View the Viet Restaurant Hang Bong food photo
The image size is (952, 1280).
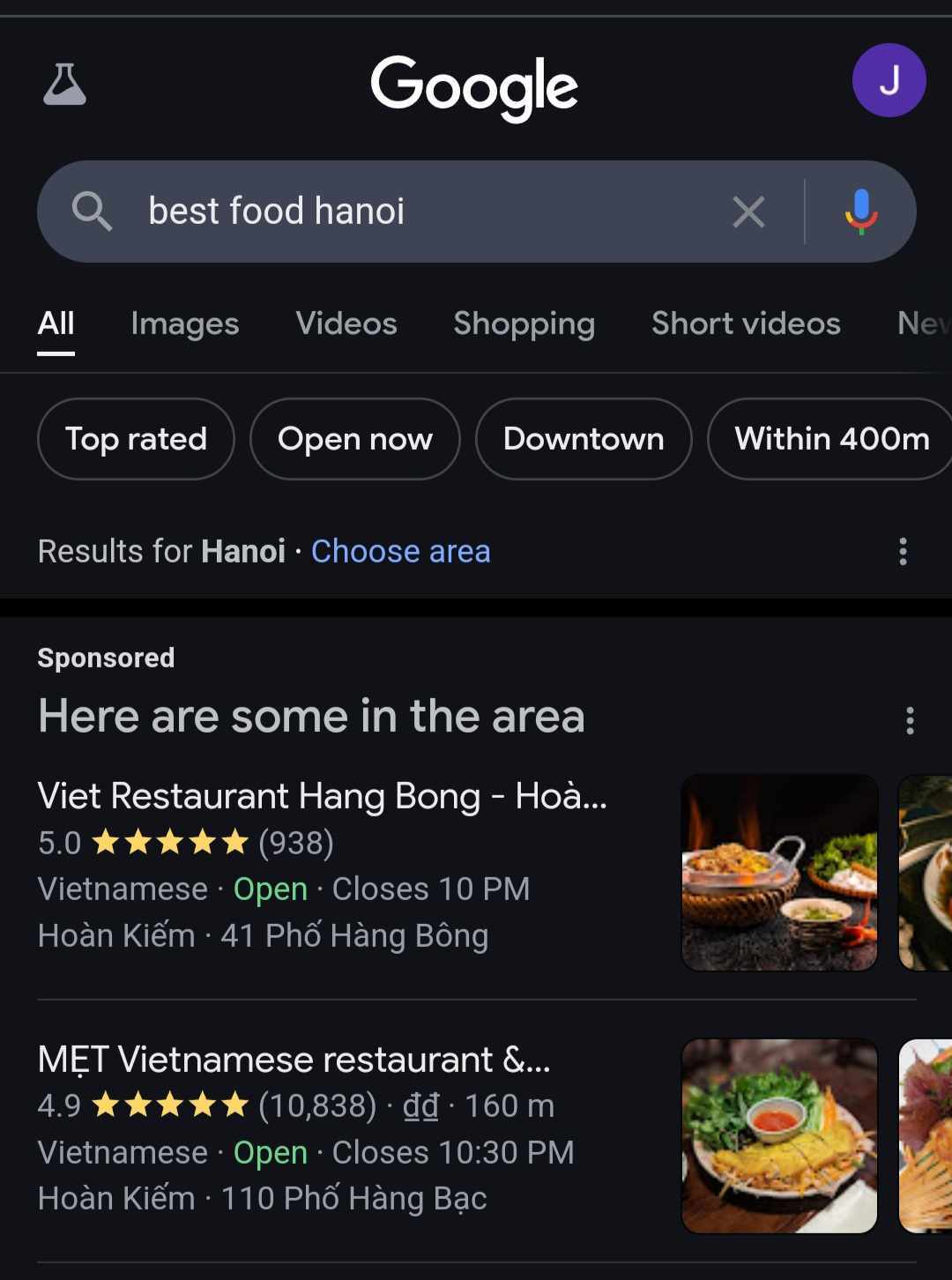(x=780, y=873)
